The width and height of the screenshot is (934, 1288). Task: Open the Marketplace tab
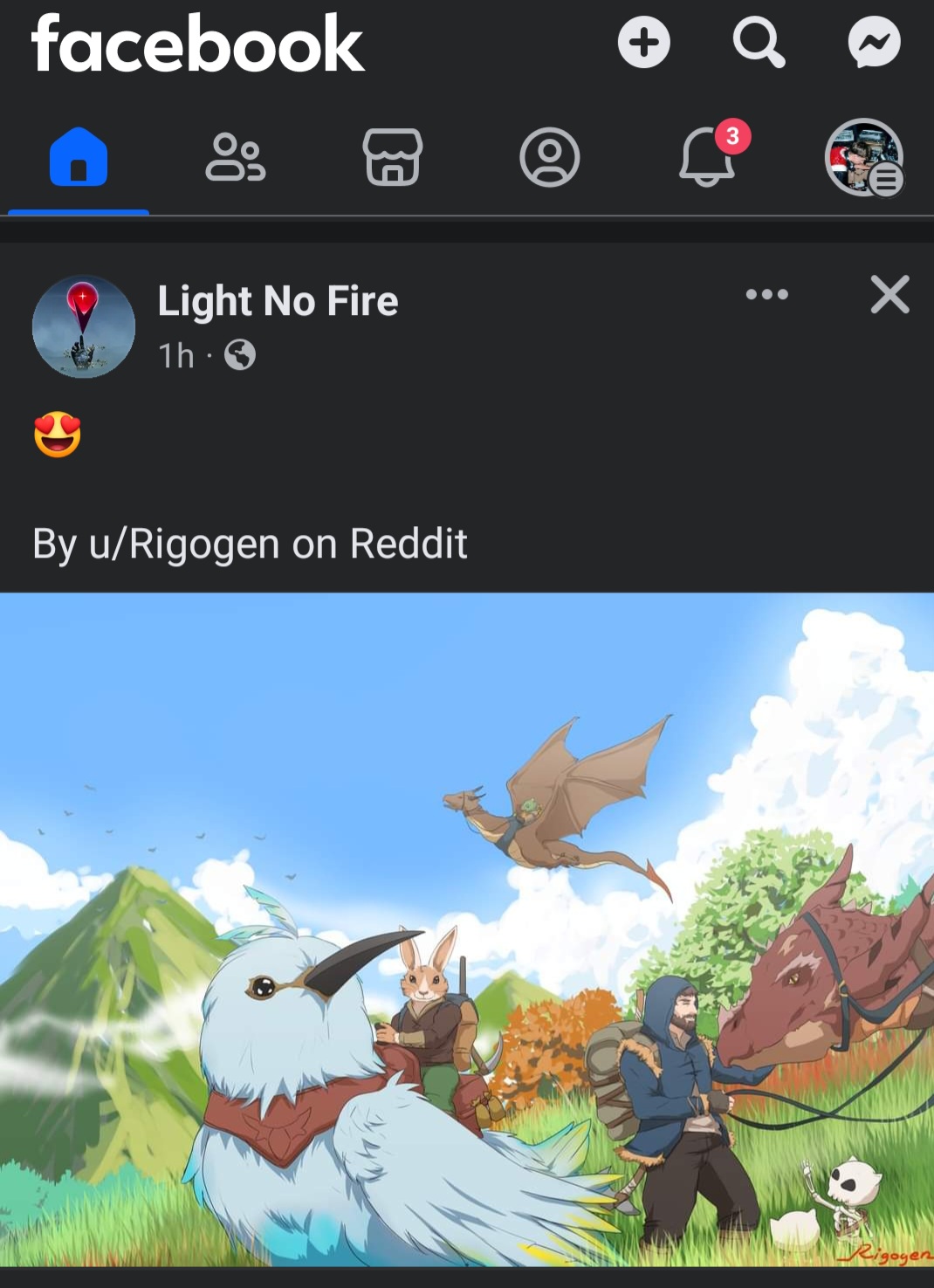pos(392,157)
